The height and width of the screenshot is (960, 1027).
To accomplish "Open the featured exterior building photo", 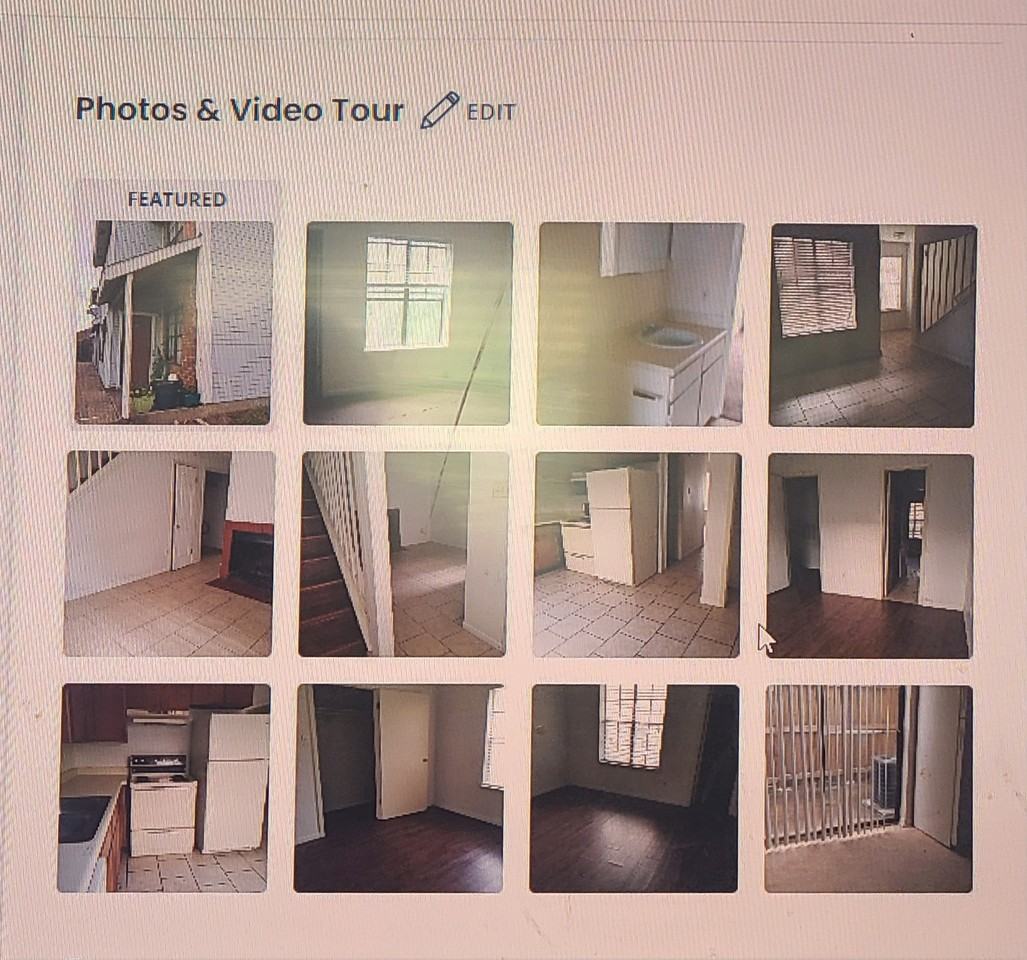I will click(x=174, y=322).
